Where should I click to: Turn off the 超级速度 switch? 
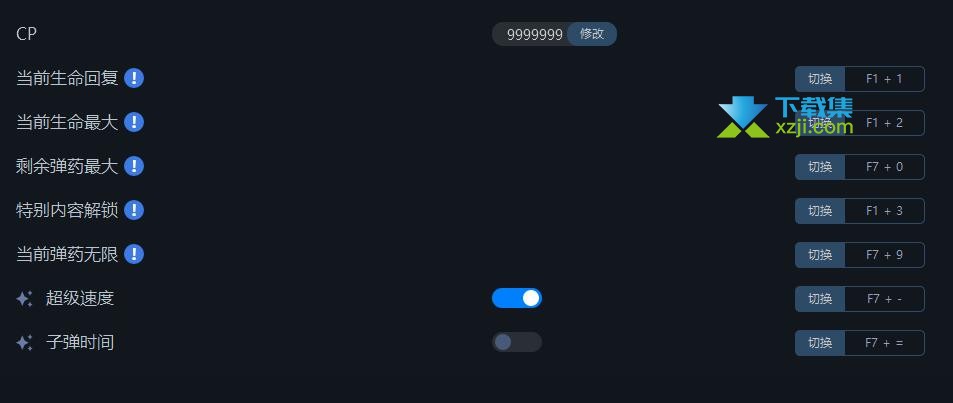coord(517,298)
